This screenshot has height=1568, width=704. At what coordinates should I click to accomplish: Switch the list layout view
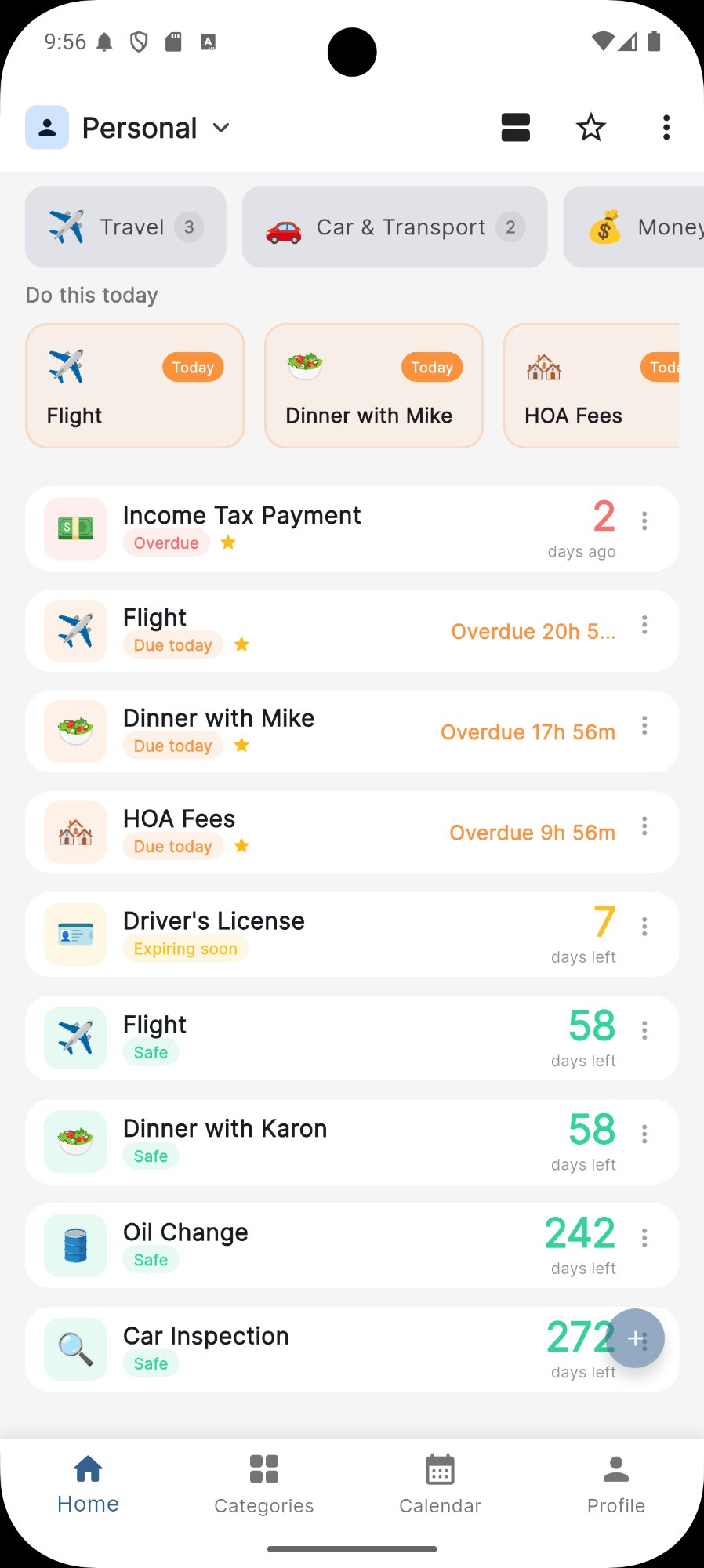(x=515, y=128)
